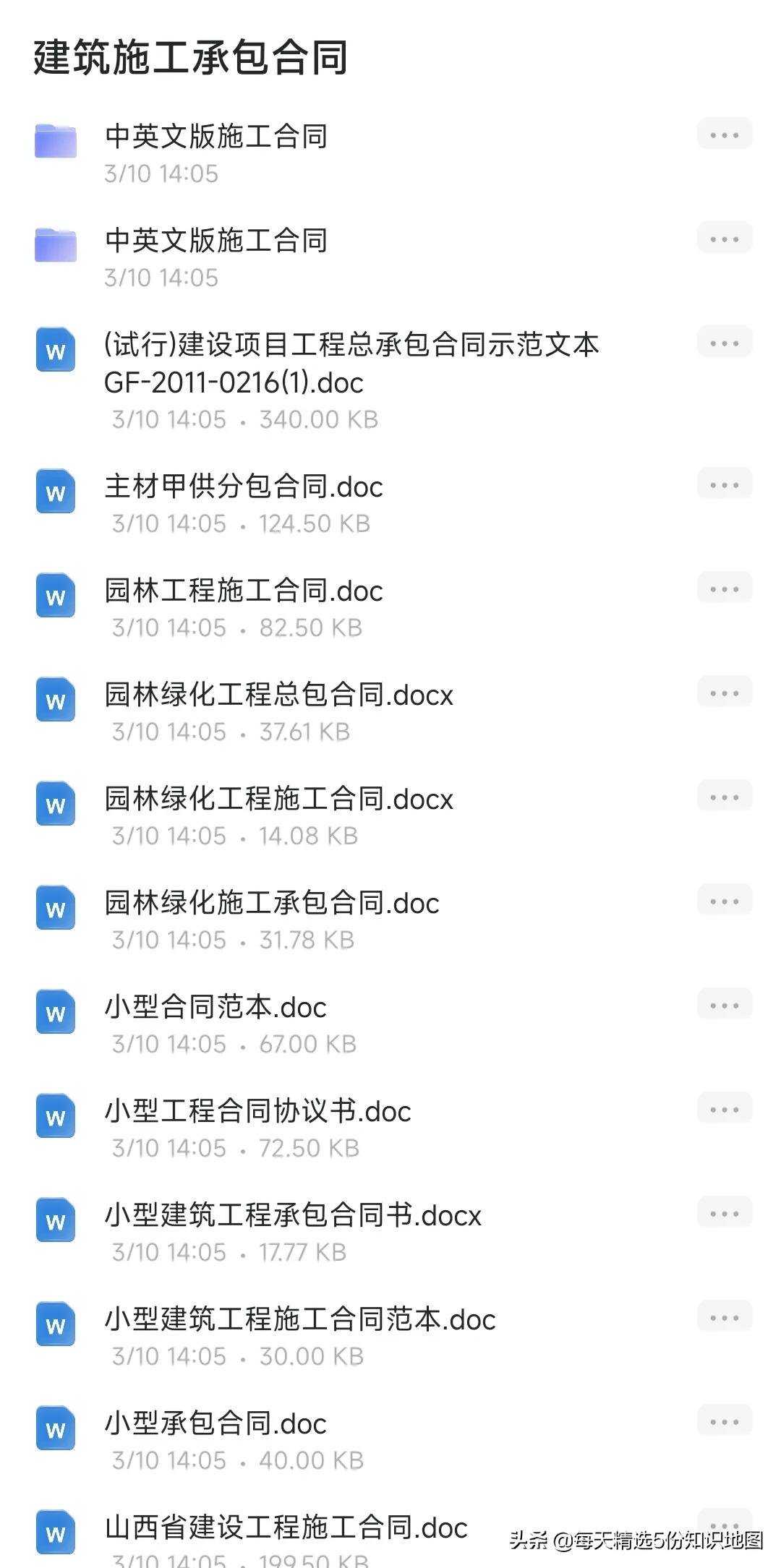Open the second 中英文版施工合同 folder icon
The height and width of the screenshot is (1568, 781).
pyautogui.click(x=56, y=244)
